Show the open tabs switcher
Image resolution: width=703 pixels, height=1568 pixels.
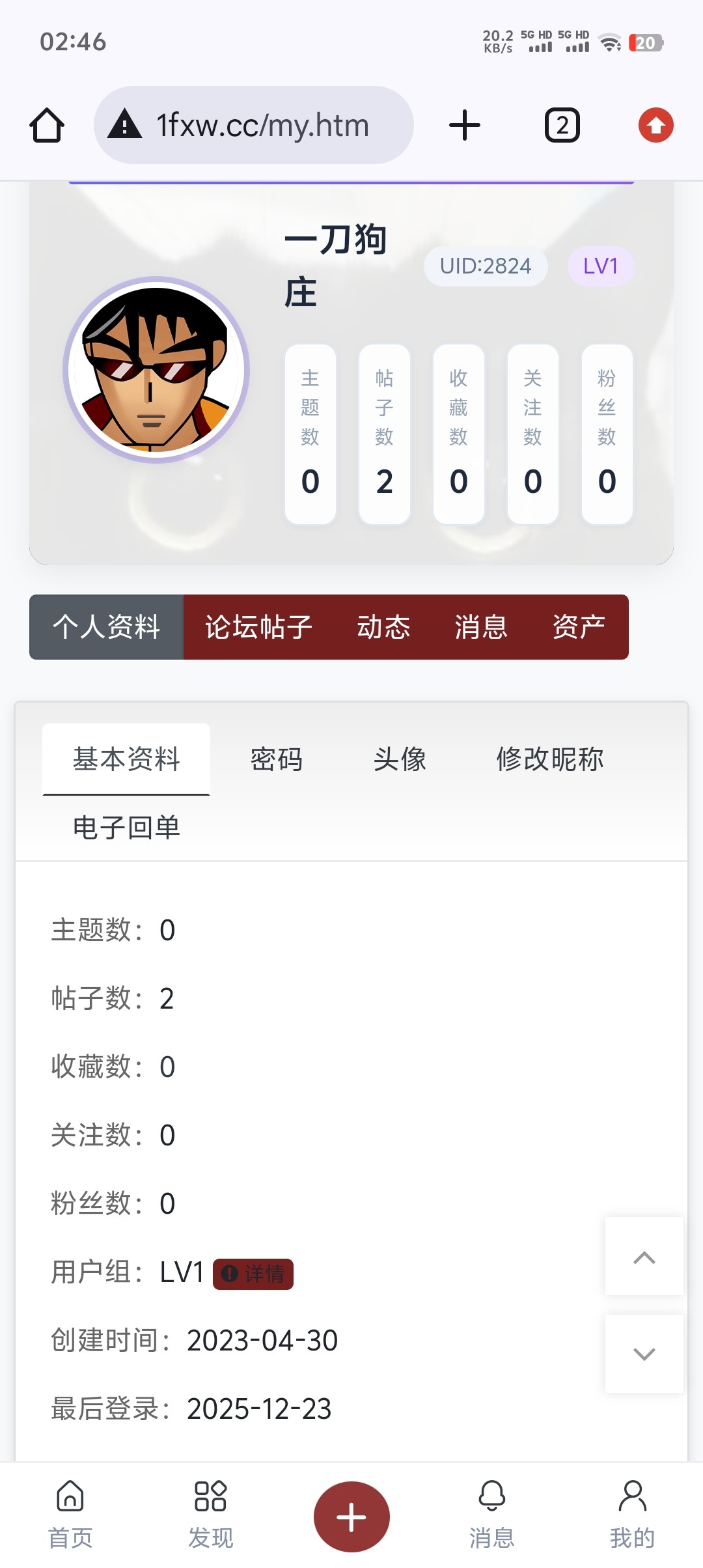562,125
